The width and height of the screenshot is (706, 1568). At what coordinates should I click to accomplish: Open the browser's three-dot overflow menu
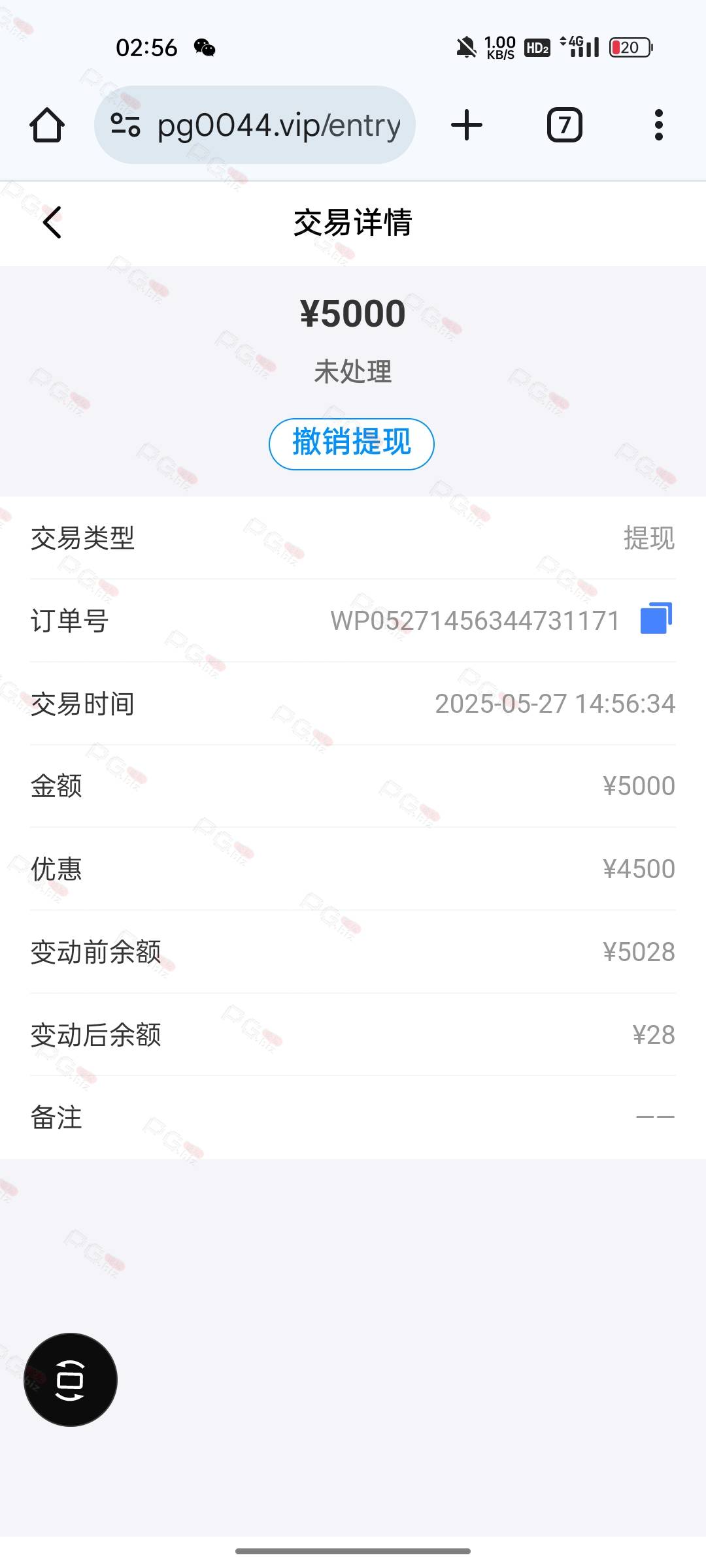pos(659,125)
